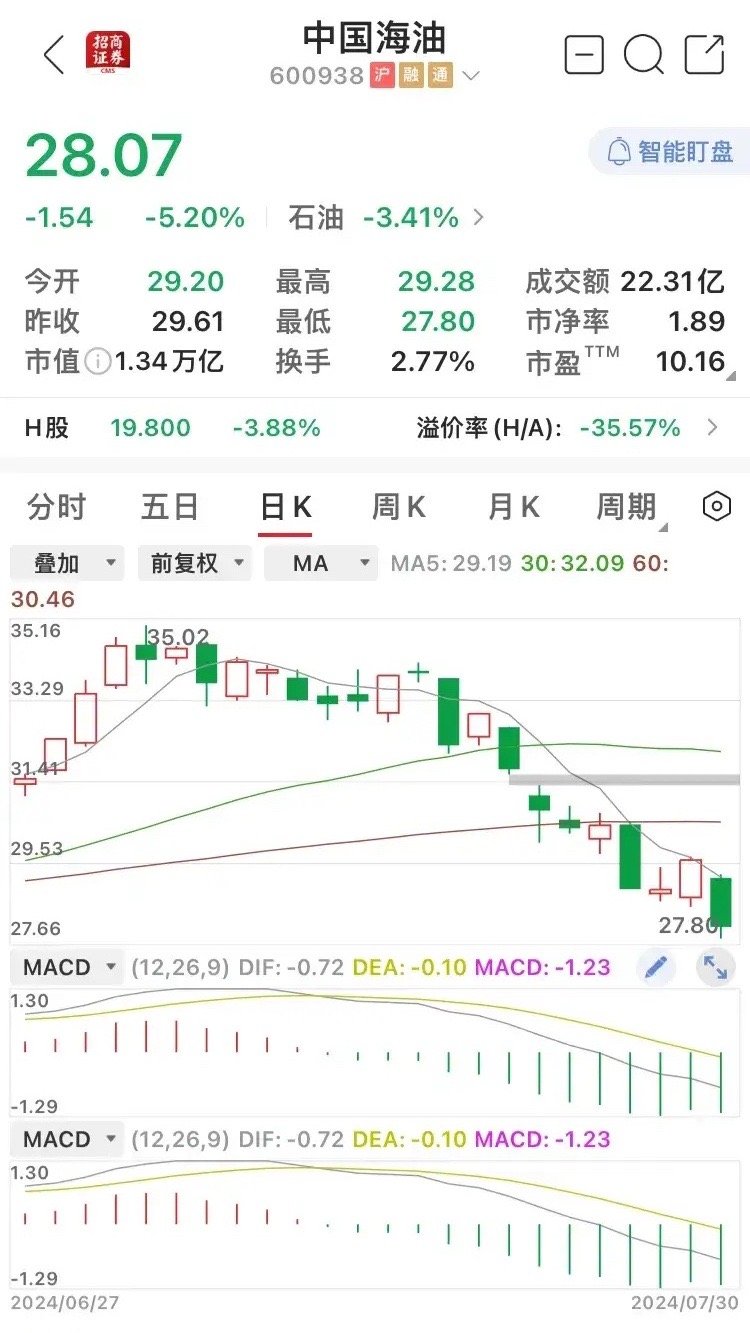The height and width of the screenshot is (1333, 750).
Task: Open the search magnifier icon
Action: point(644,54)
